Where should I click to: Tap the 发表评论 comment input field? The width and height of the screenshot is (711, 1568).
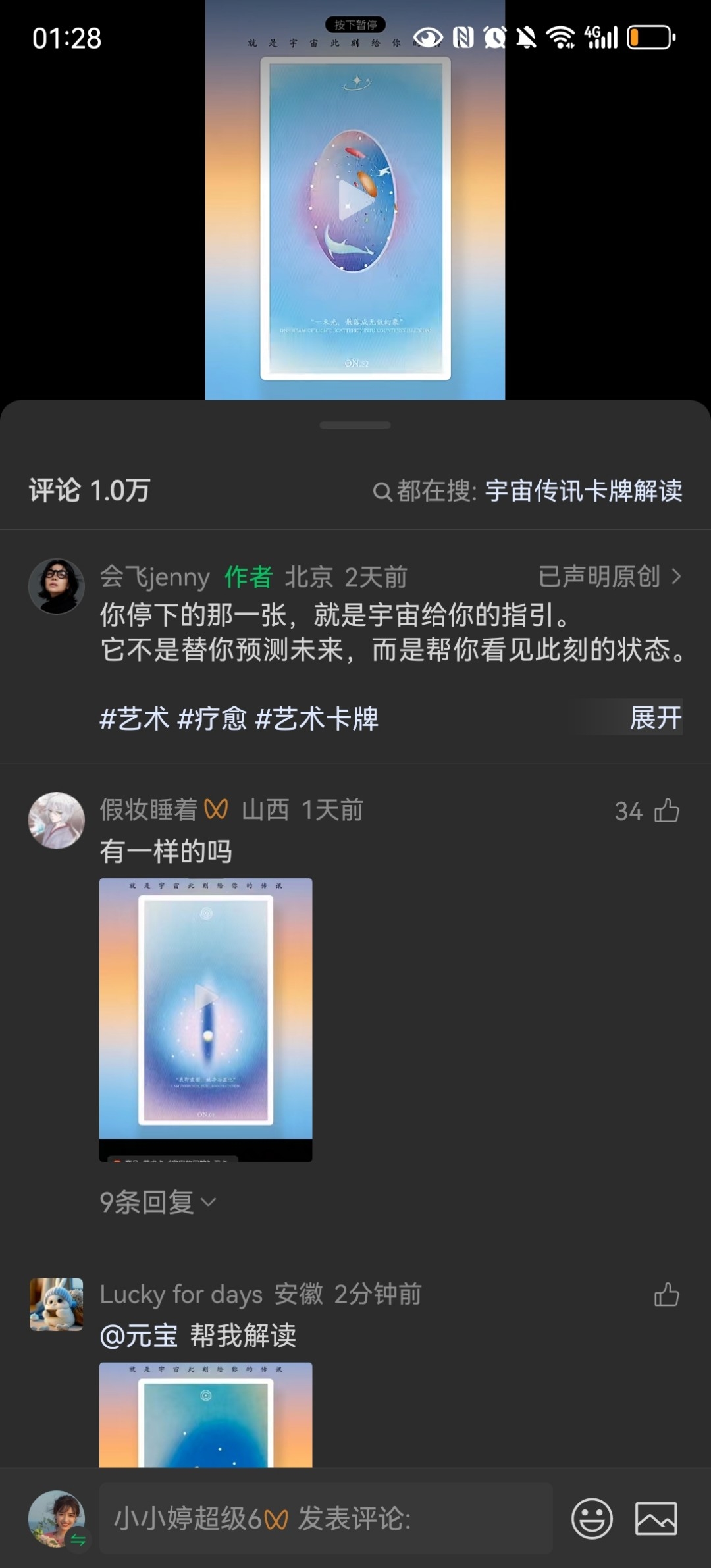tap(326, 1519)
